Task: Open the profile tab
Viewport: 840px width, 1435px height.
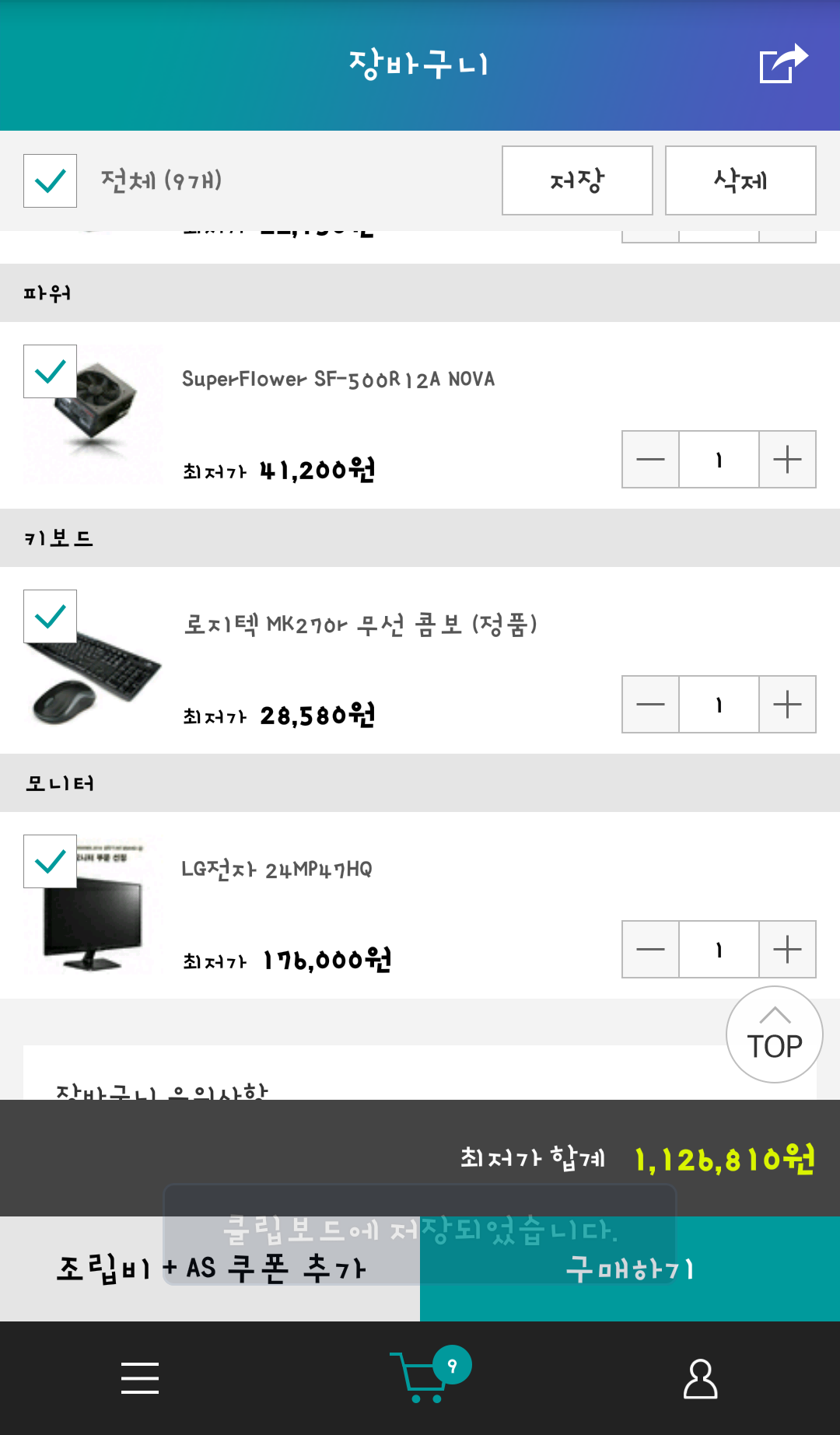Action: (700, 1378)
